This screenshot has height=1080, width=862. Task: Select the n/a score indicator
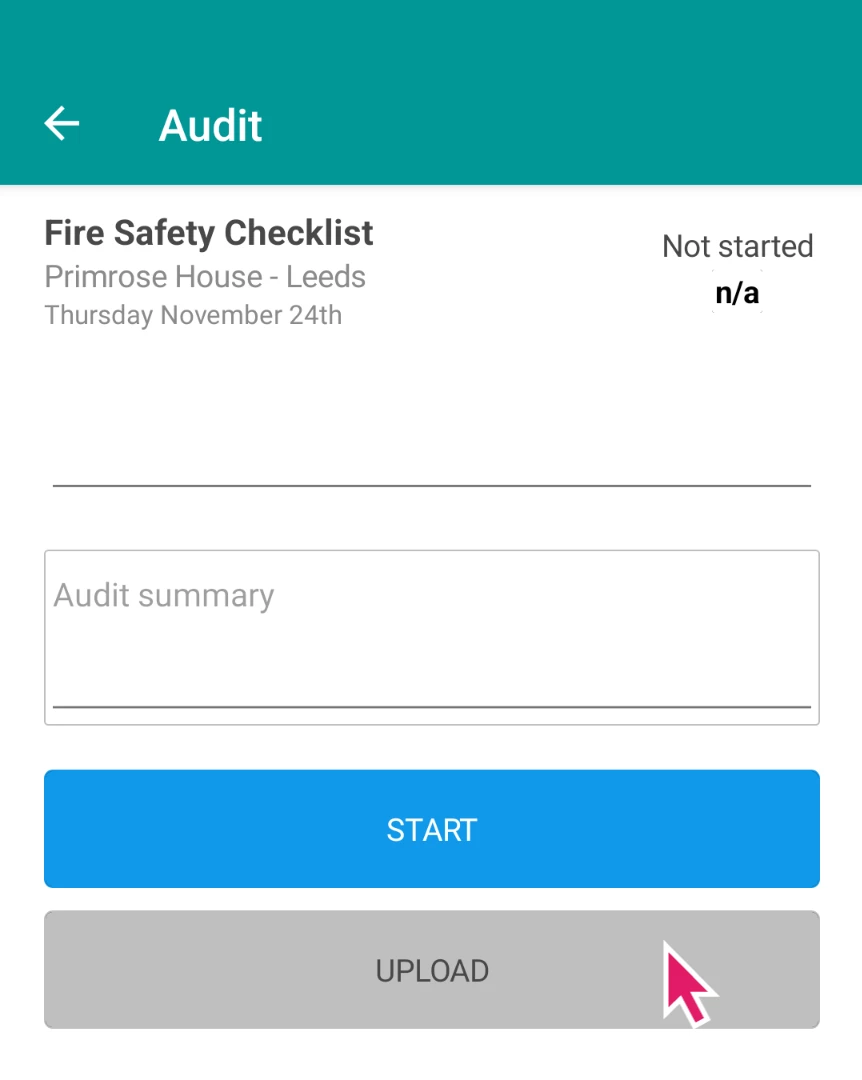(737, 293)
